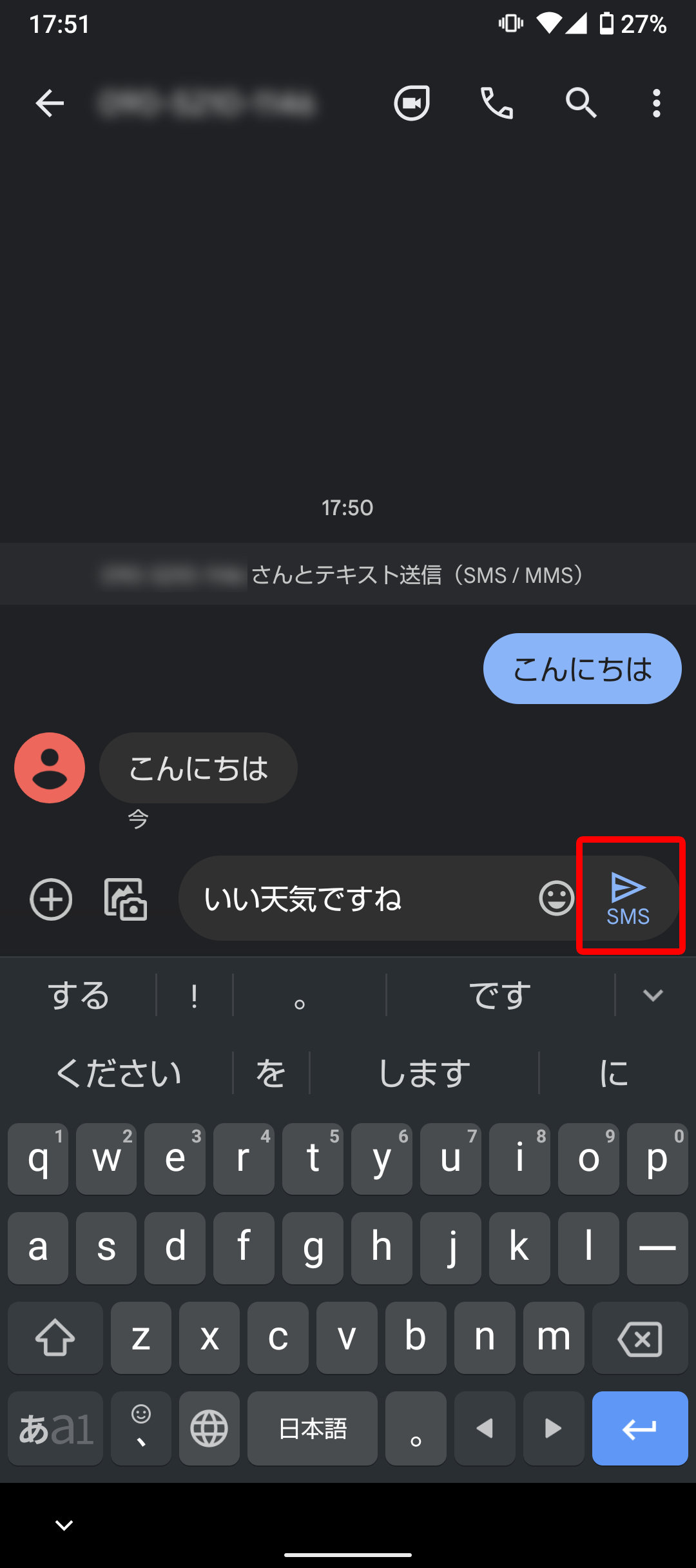Select the です suggestion
Image resolution: width=696 pixels, height=1568 pixels.
(500, 995)
